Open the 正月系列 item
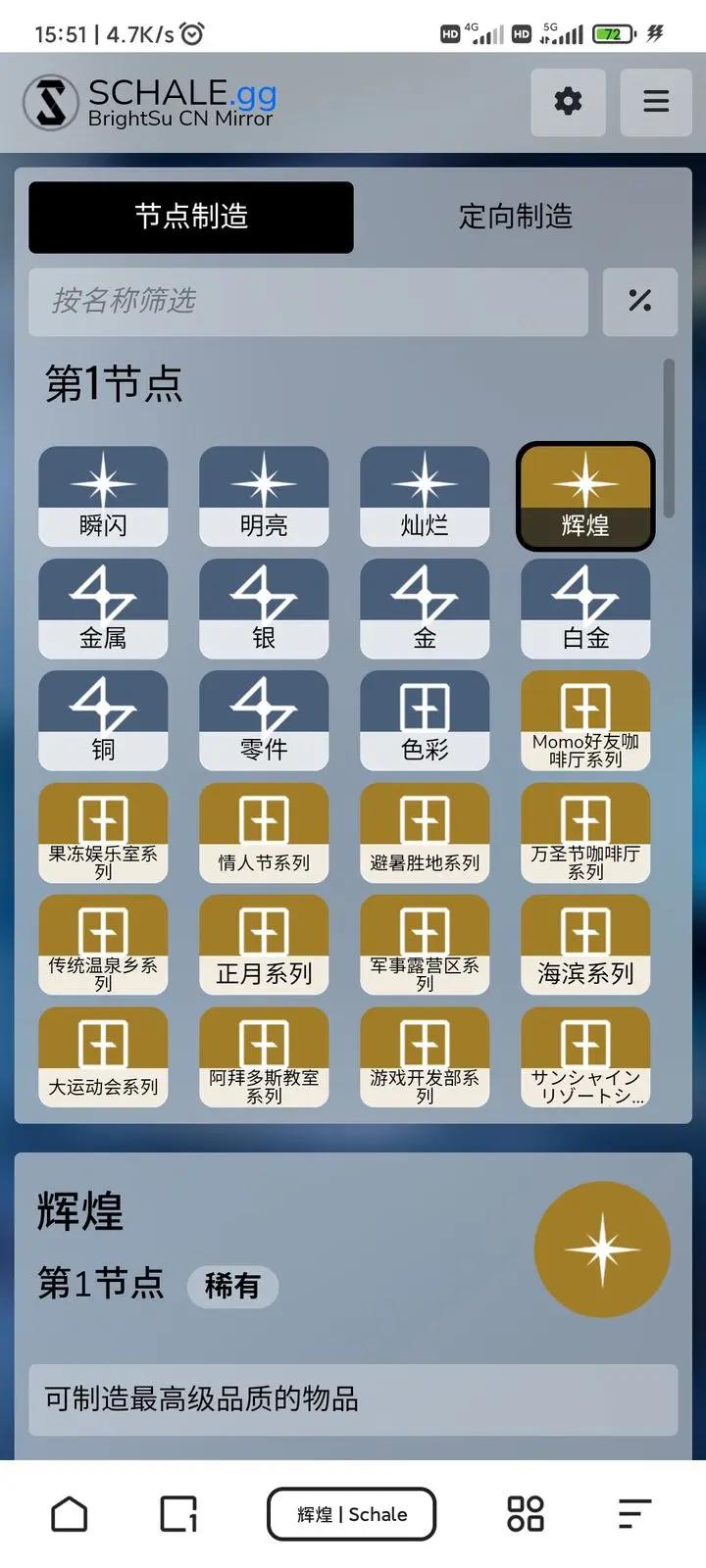The image size is (706, 1568). [x=264, y=944]
